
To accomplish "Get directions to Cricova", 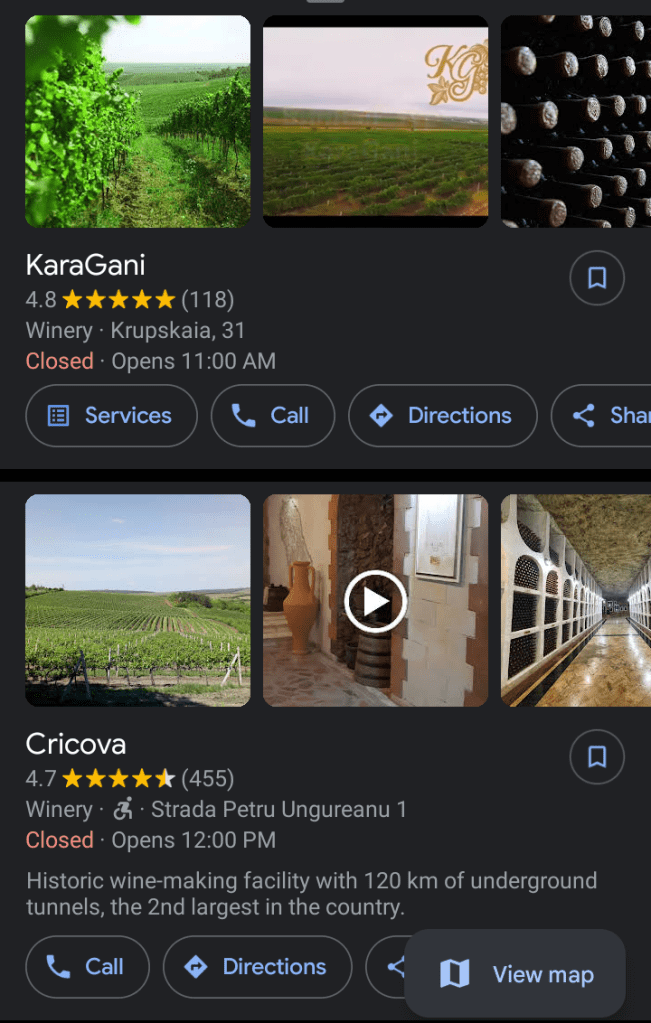I will pyautogui.click(x=257, y=967).
